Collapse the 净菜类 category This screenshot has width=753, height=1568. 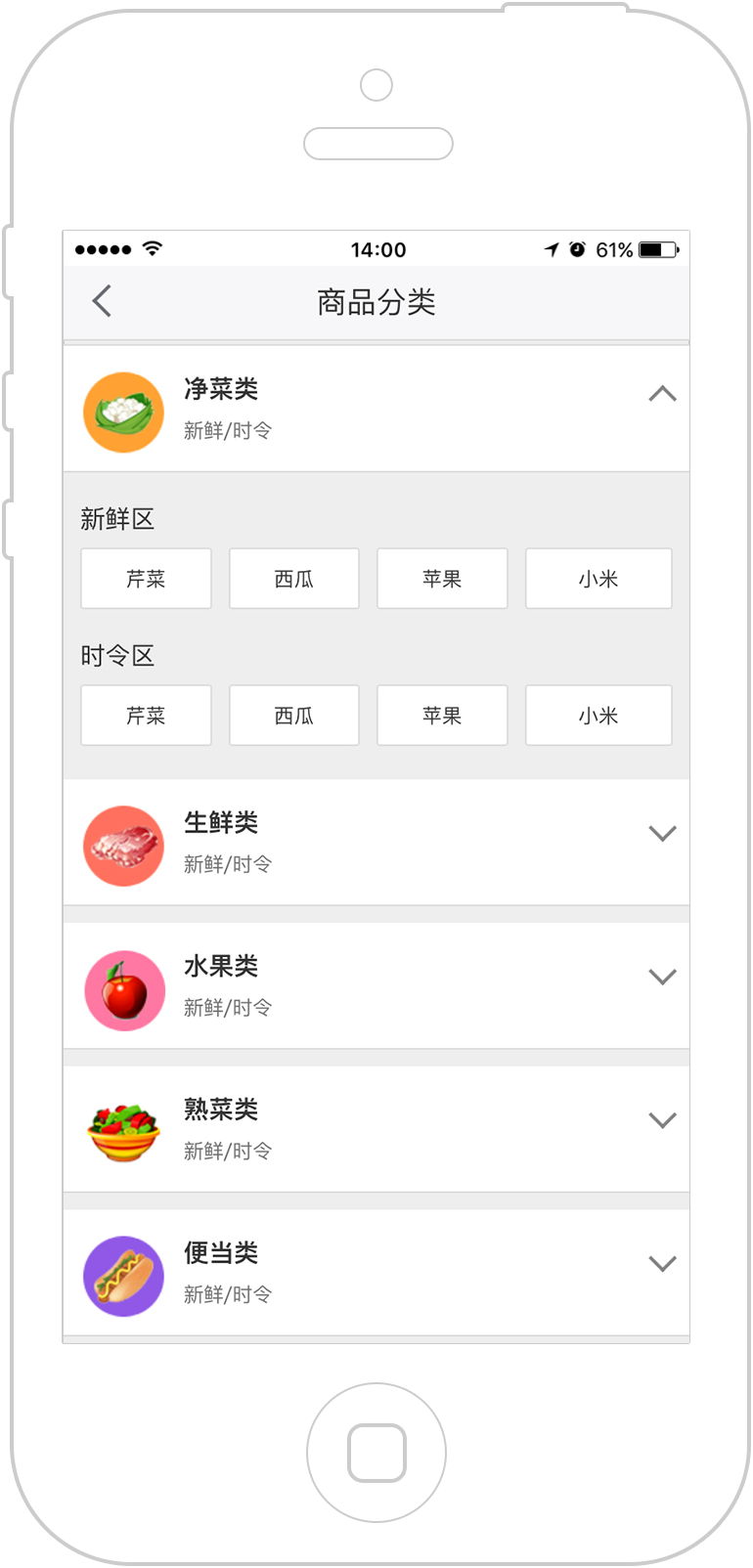[662, 394]
